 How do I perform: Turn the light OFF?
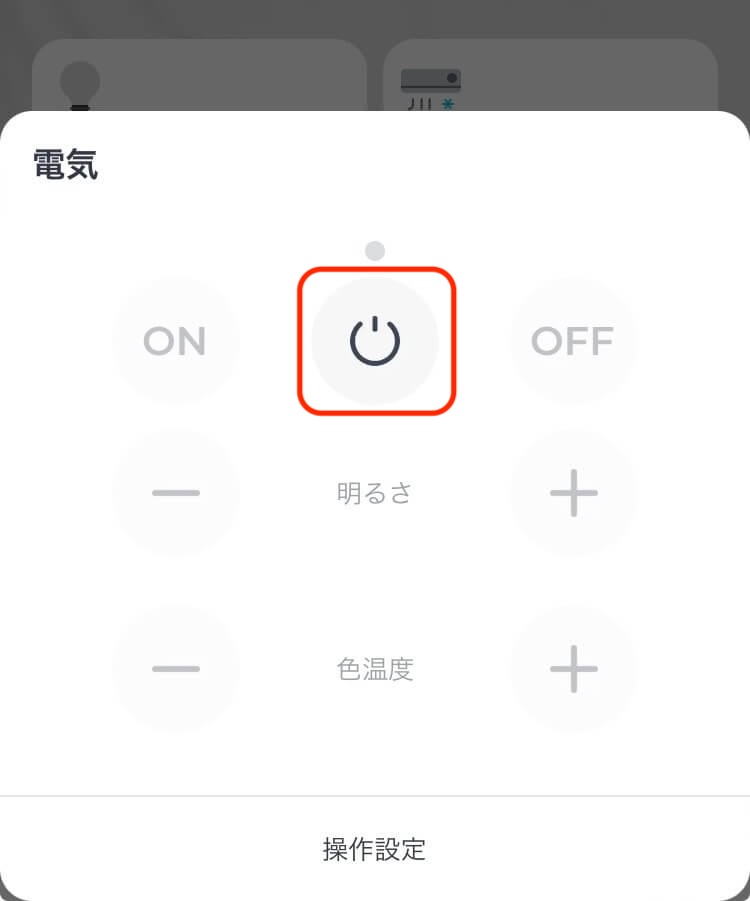click(x=574, y=341)
